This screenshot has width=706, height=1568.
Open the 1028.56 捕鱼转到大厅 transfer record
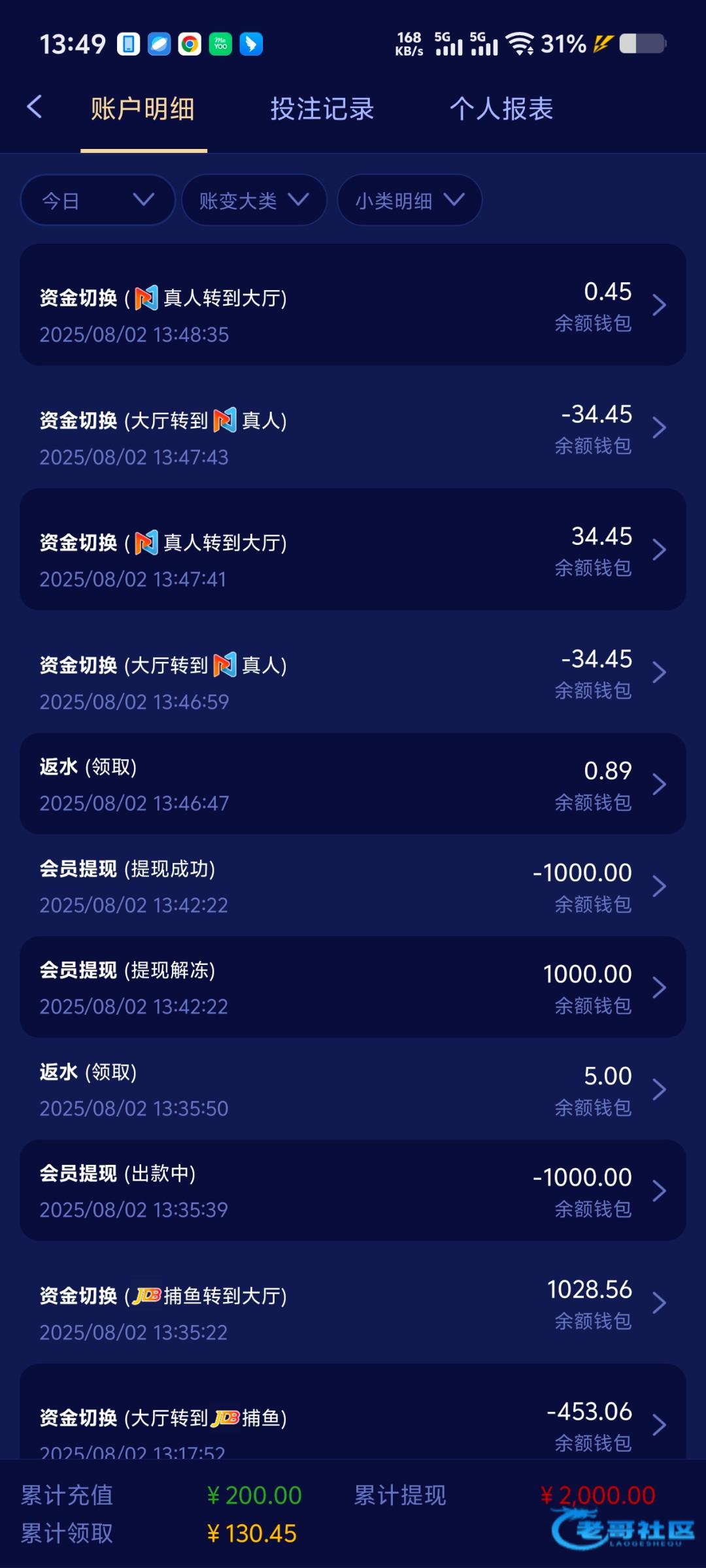tap(353, 1303)
